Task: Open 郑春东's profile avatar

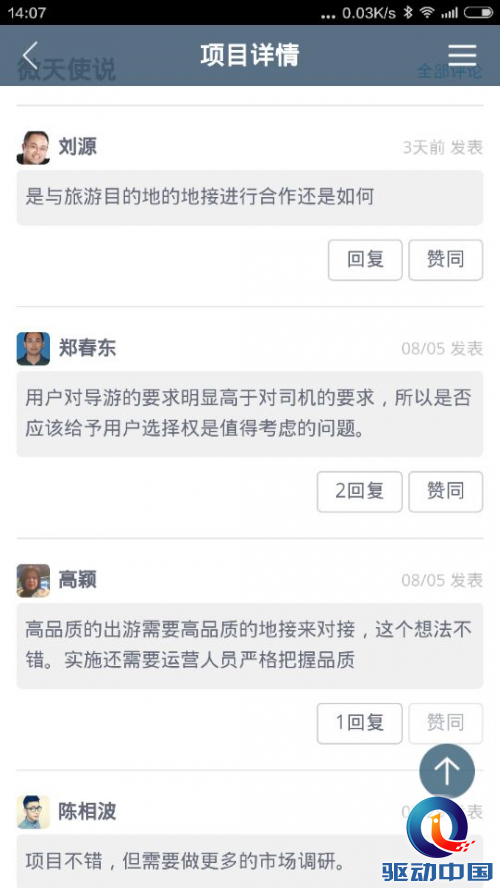Action: 33,349
